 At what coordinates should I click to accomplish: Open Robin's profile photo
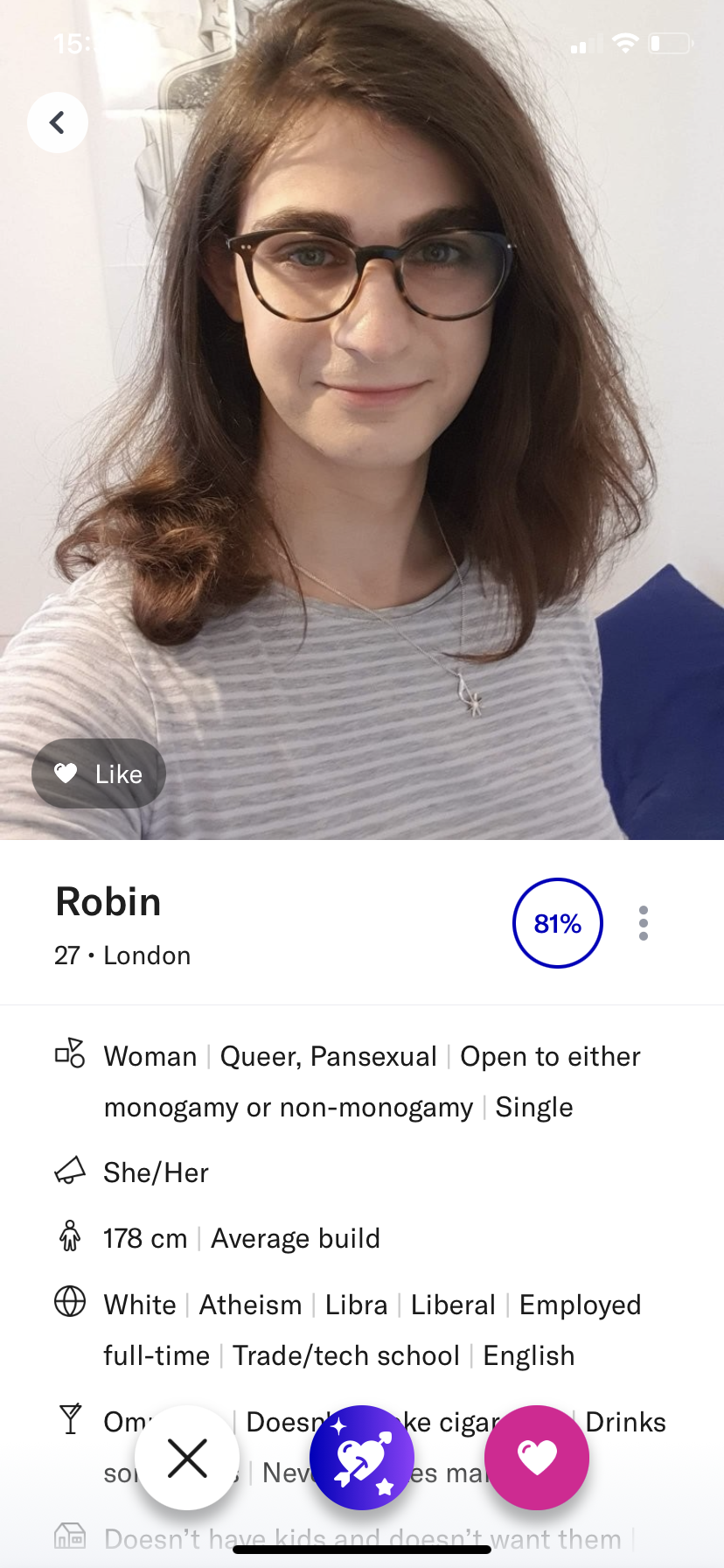coord(362,420)
